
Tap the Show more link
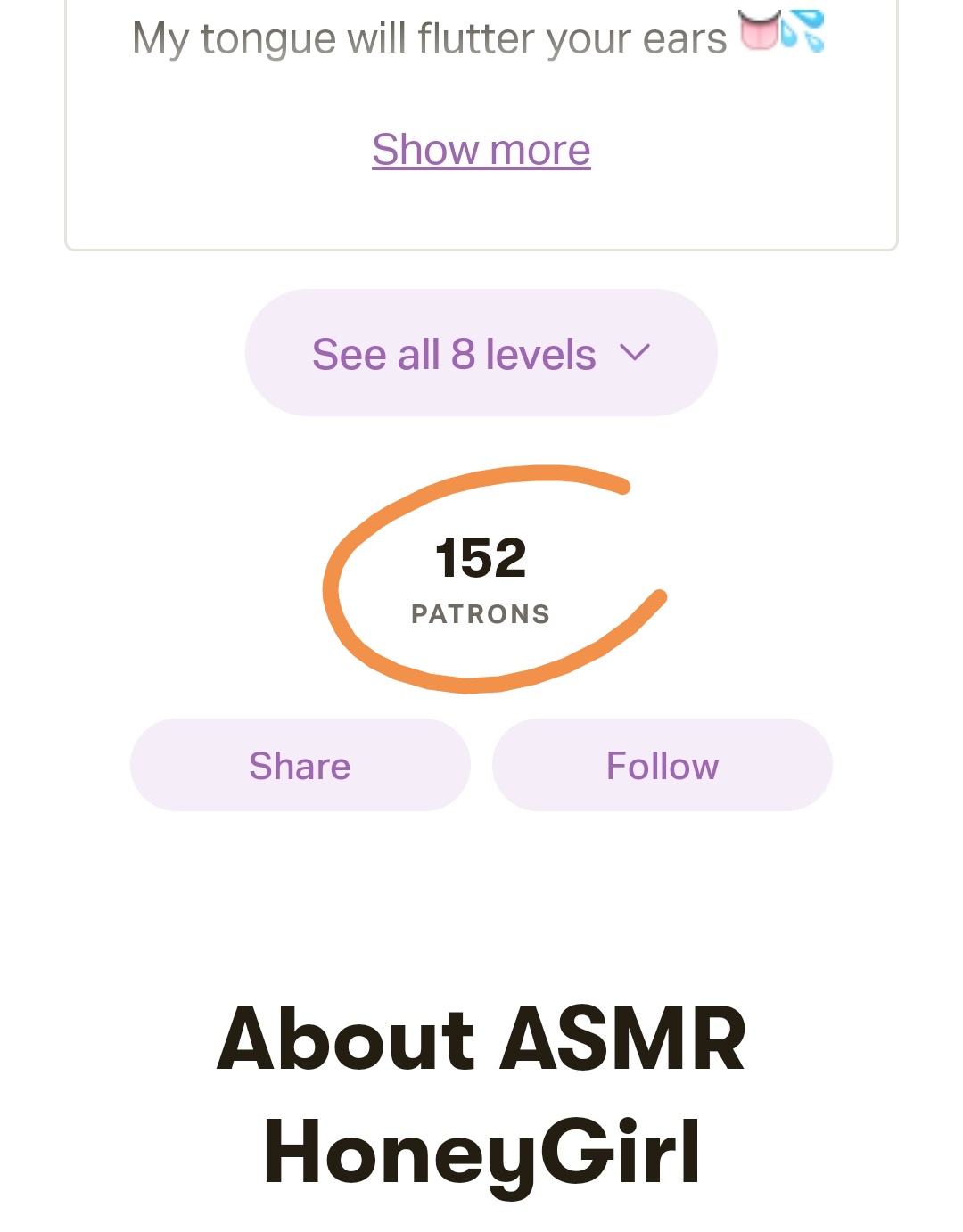click(481, 150)
